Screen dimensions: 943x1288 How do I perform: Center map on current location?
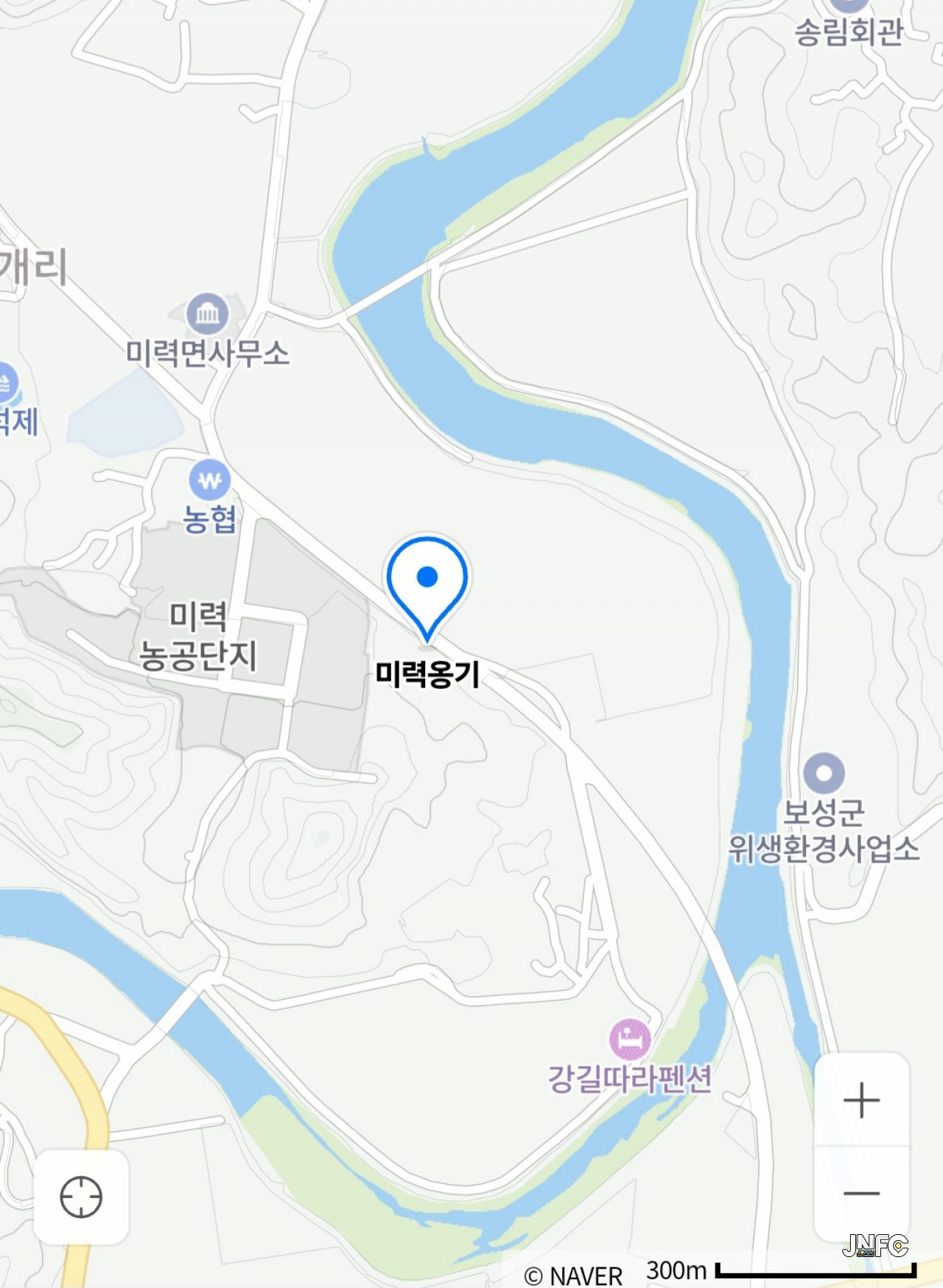pyautogui.click(x=81, y=1197)
